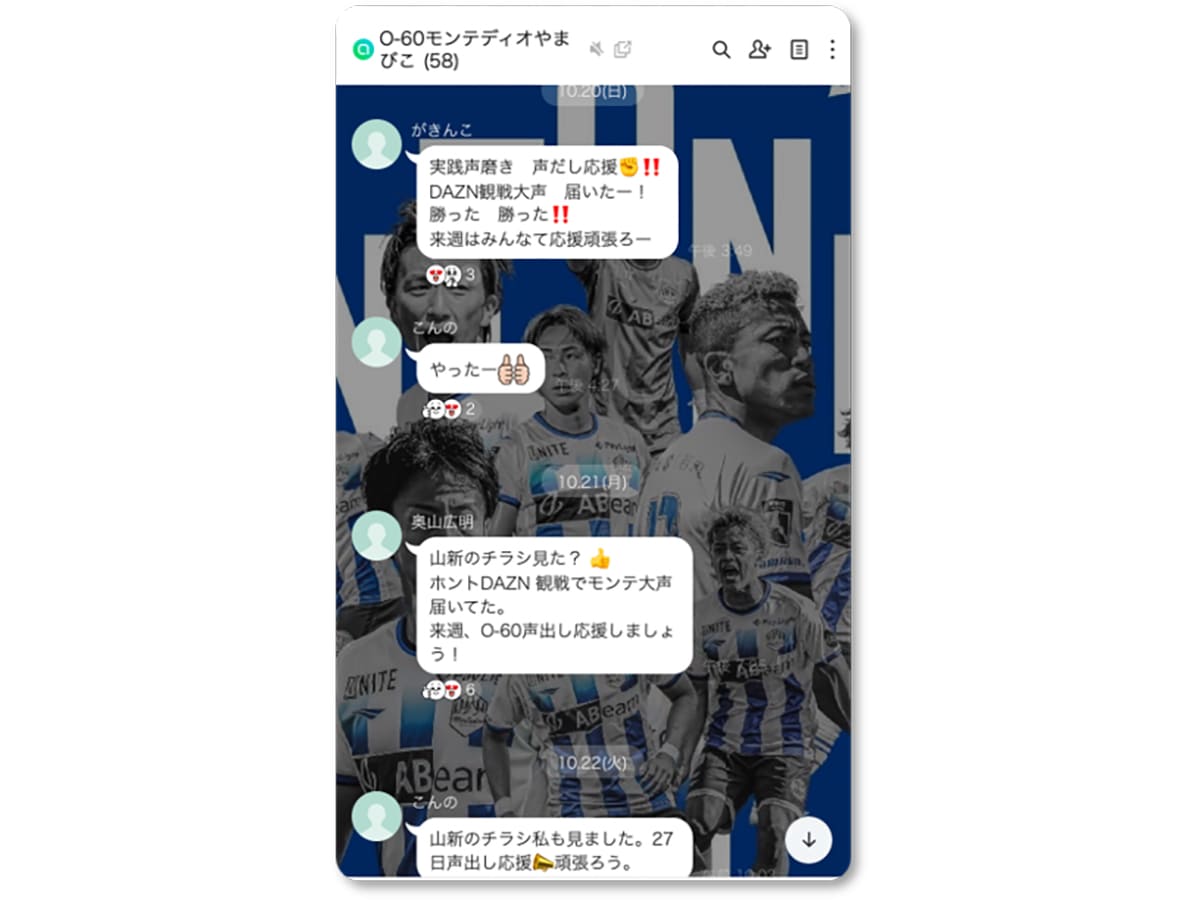This screenshot has height=900, width=1200.
Task: Open the chat notes icon
Action: point(798,50)
